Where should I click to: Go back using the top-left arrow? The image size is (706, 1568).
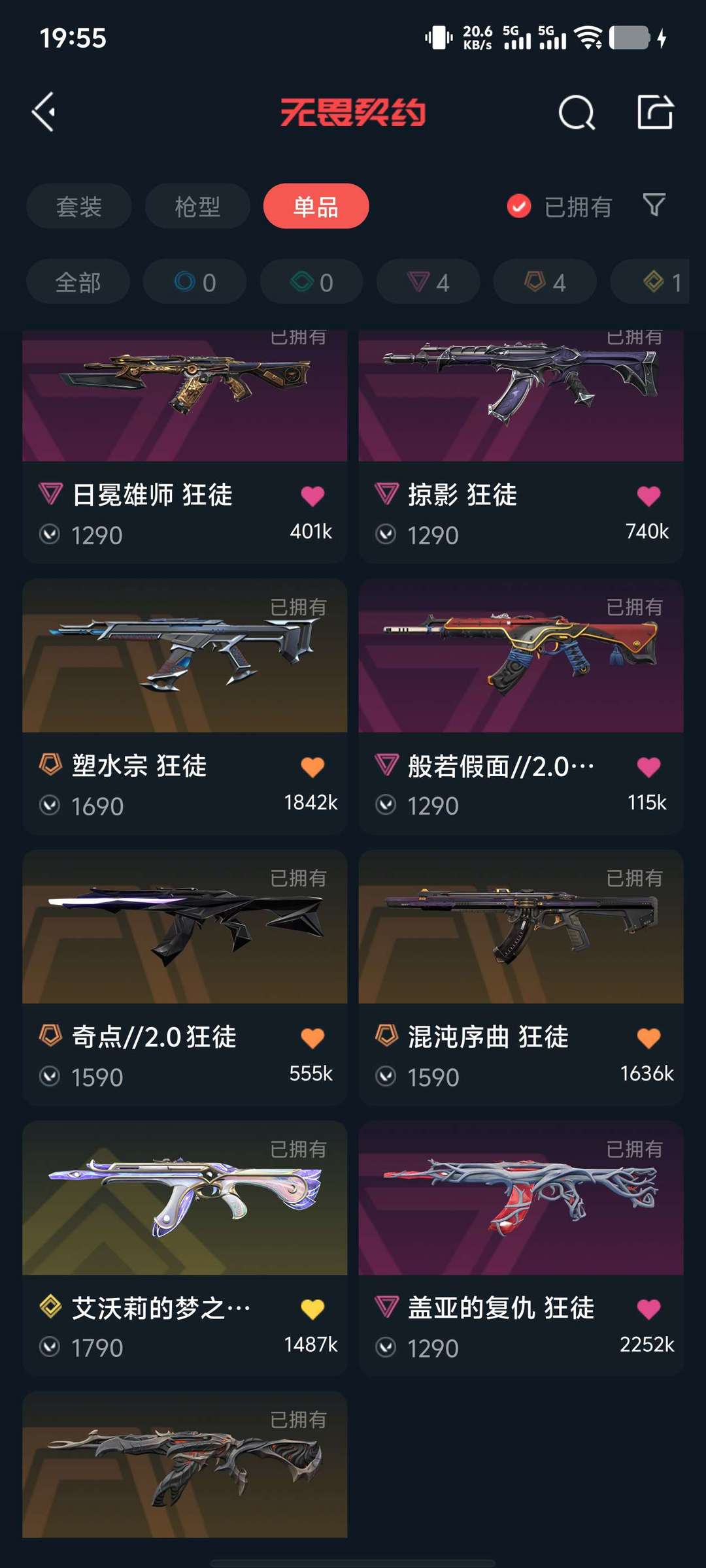click(x=44, y=112)
